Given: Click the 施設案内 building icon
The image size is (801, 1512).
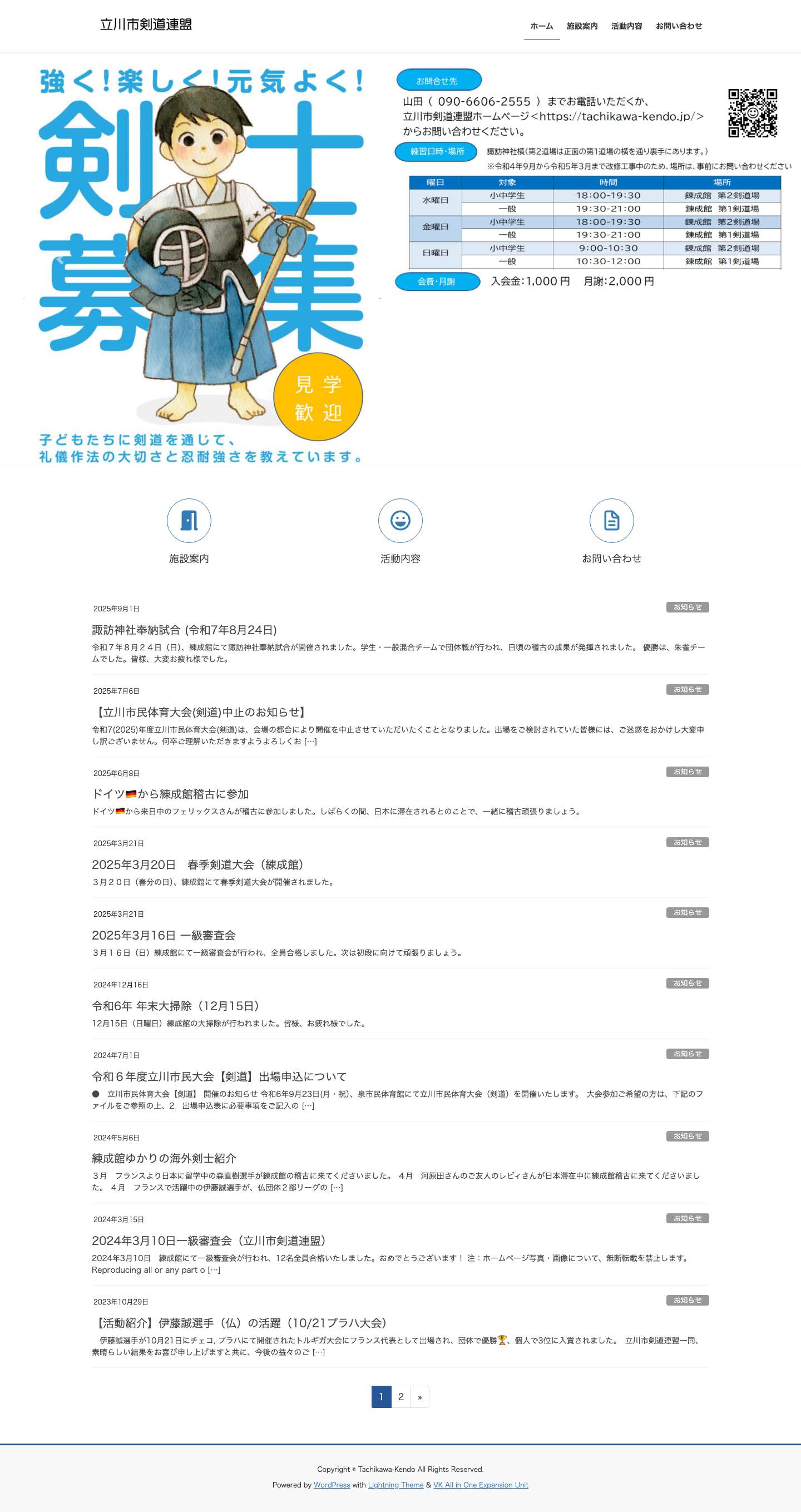Looking at the screenshot, I should 189,520.
